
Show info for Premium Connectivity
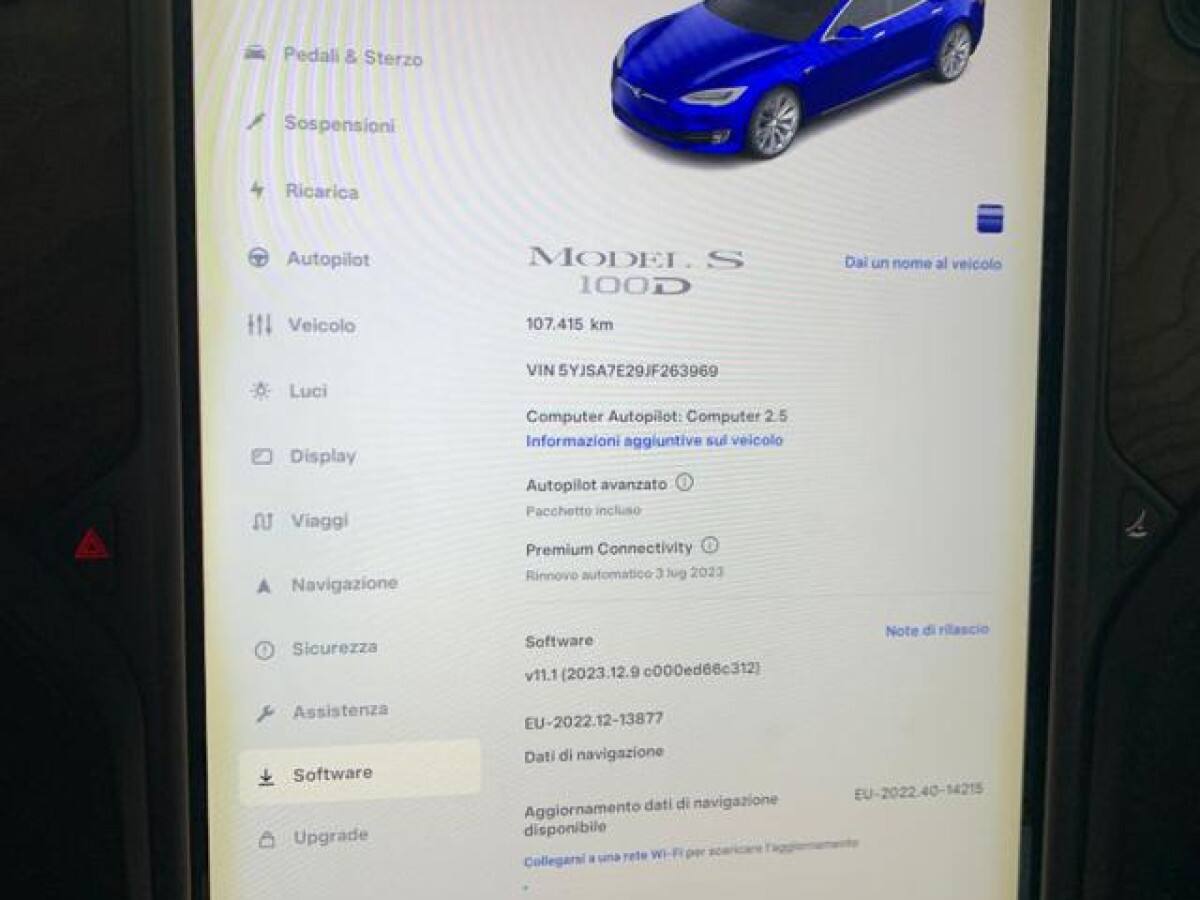709,546
